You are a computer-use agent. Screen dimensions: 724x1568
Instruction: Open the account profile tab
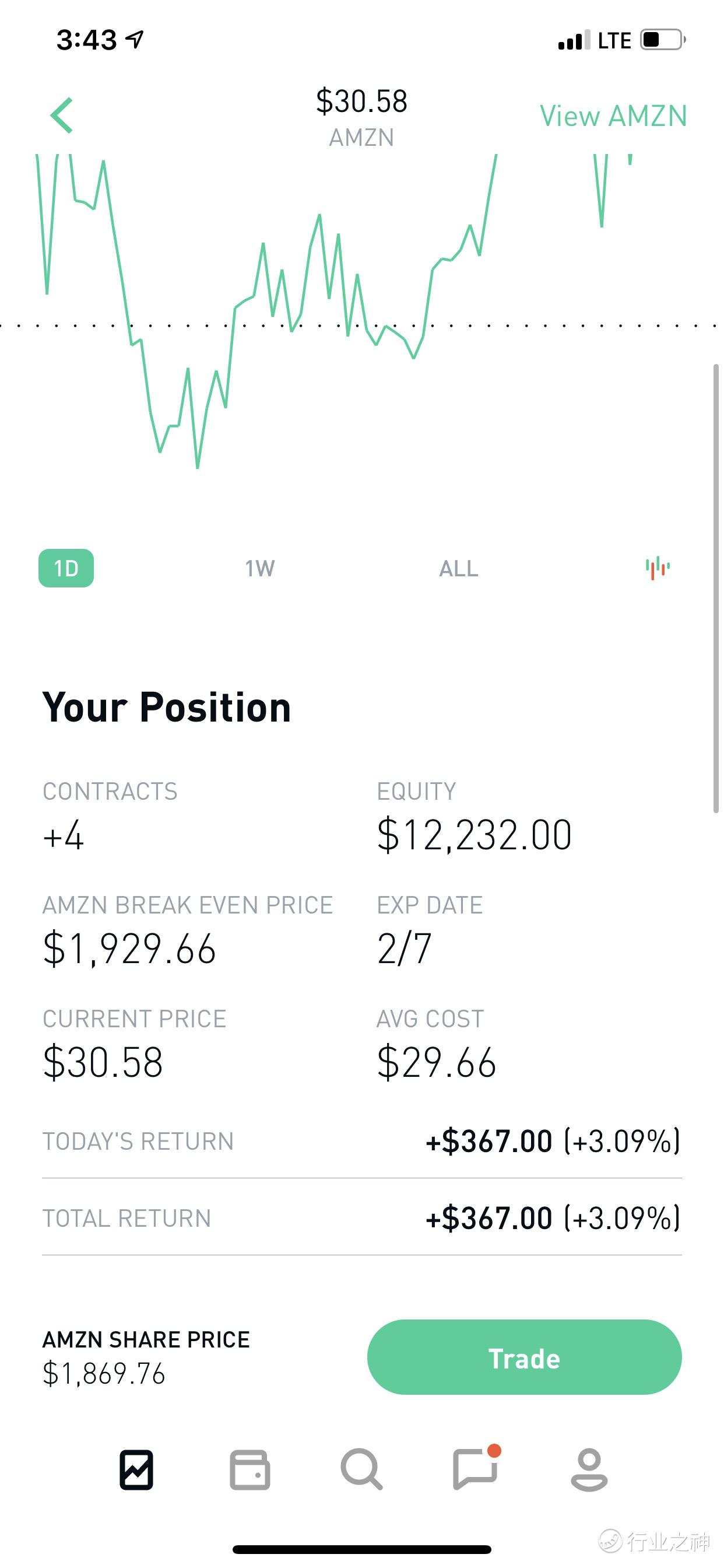(x=589, y=1470)
